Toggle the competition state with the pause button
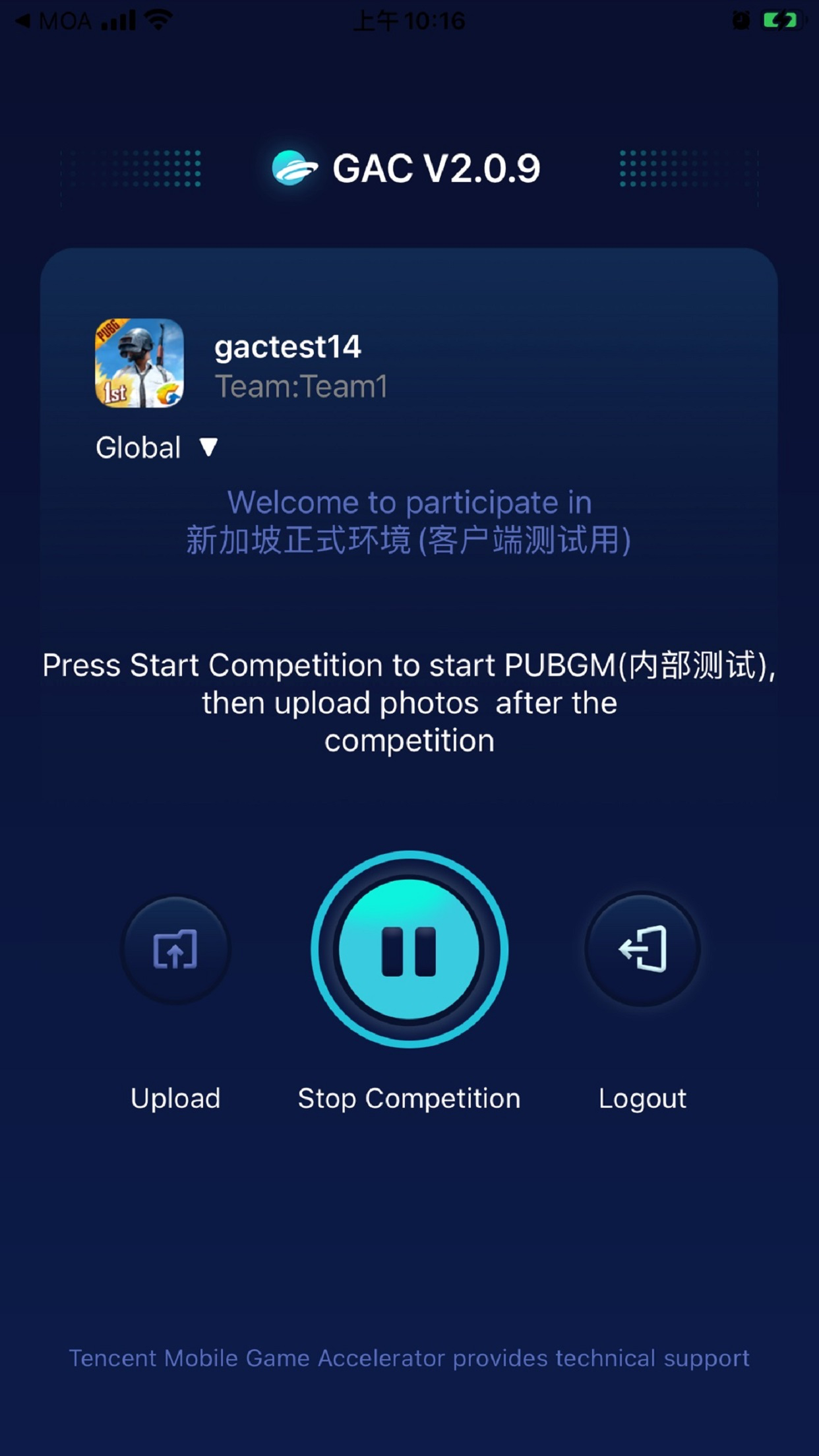The height and width of the screenshot is (1456, 819). pyautogui.click(x=409, y=950)
